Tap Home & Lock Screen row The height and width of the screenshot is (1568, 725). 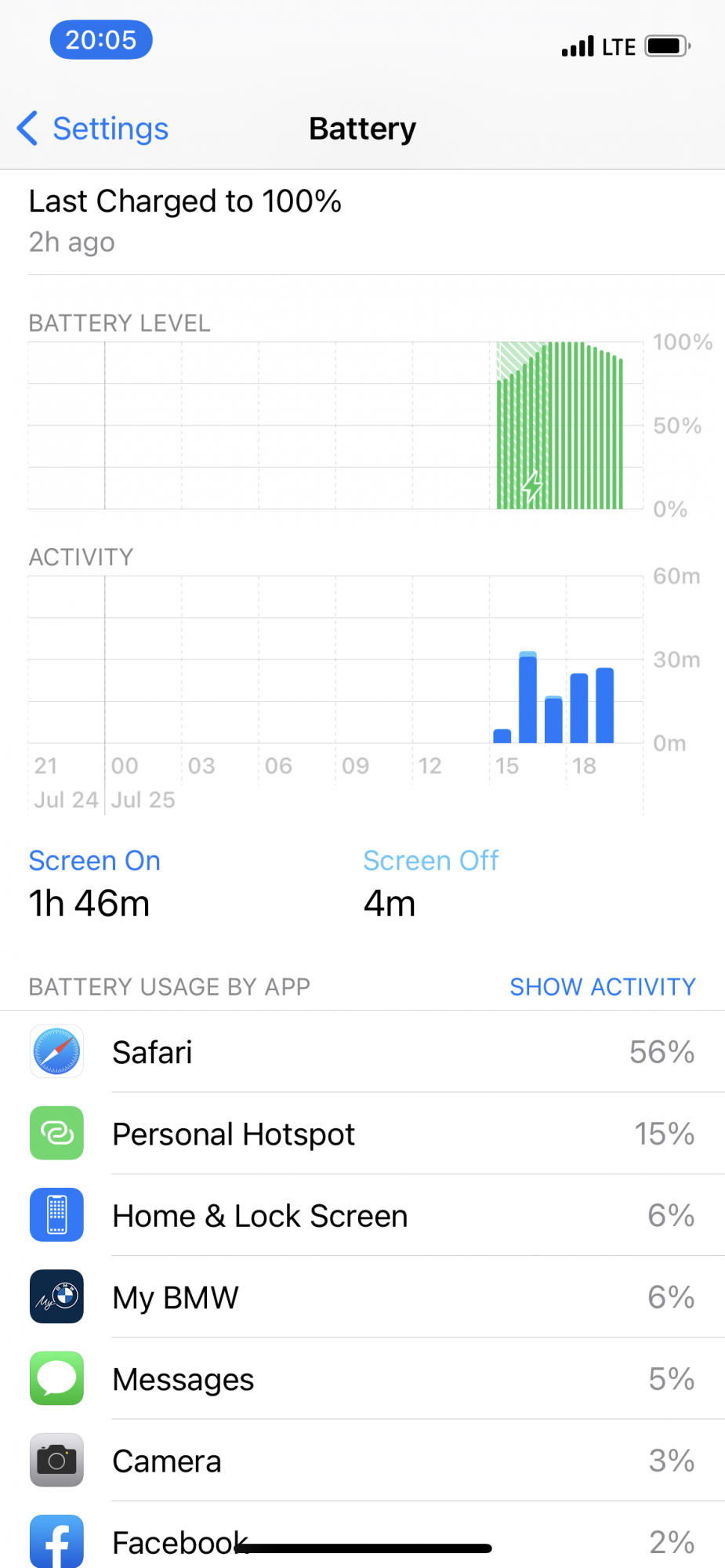[362, 1216]
